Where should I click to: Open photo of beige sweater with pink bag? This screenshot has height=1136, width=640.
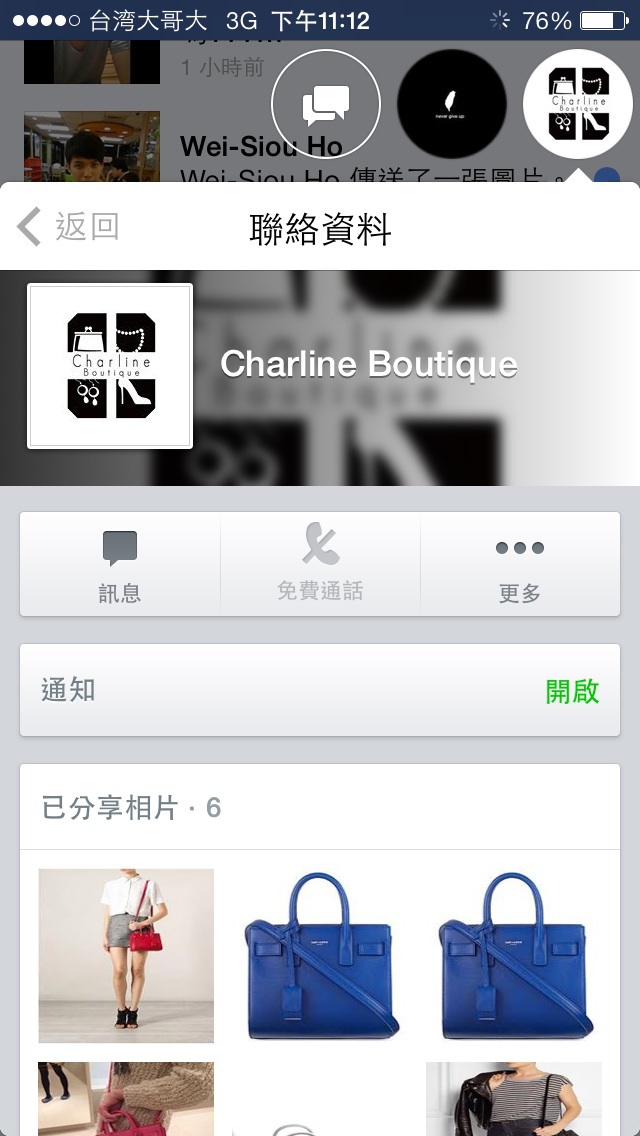126,1098
